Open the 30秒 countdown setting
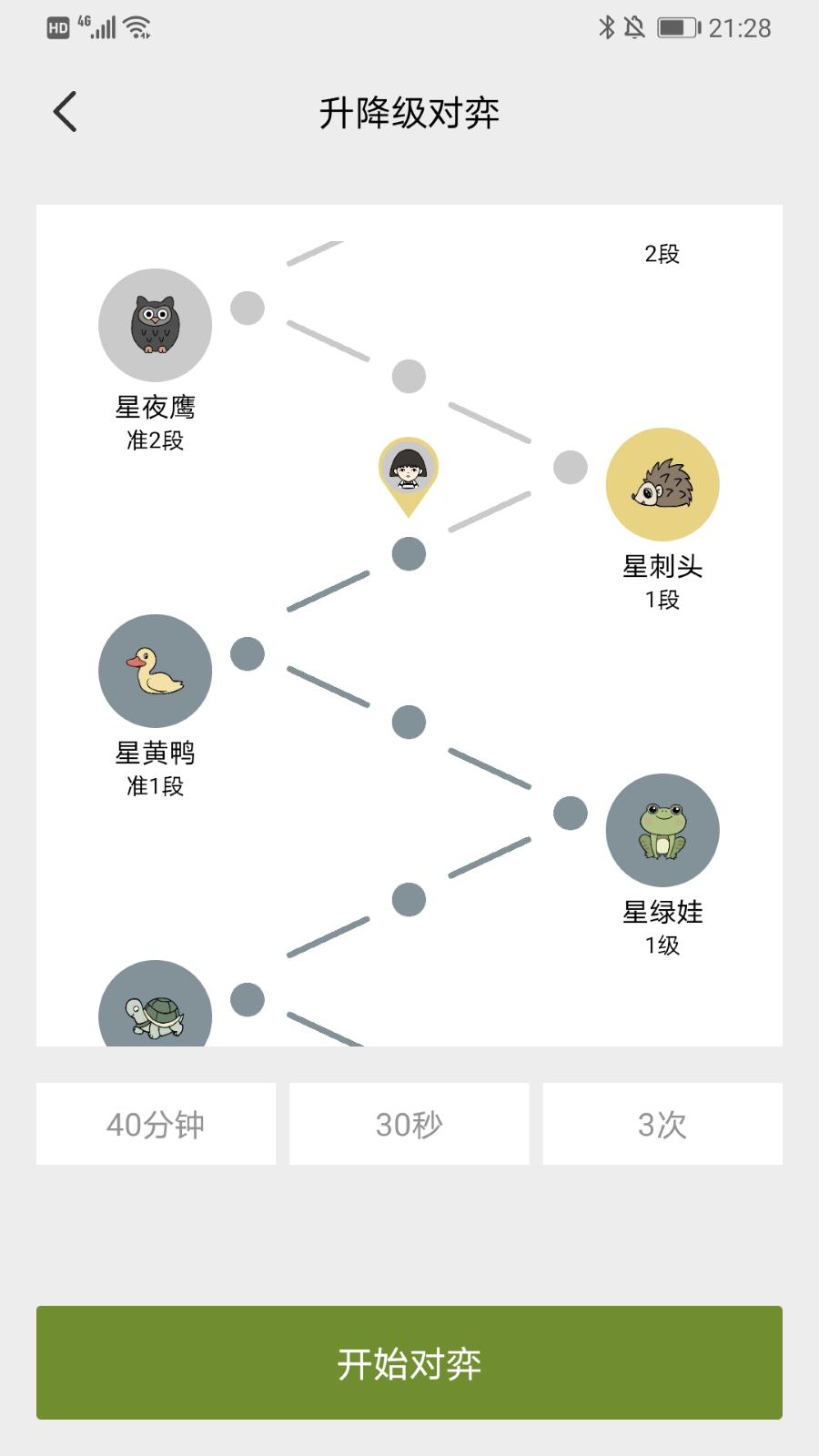The width and height of the screenshot is (819, 1456). pos(409,1124)
